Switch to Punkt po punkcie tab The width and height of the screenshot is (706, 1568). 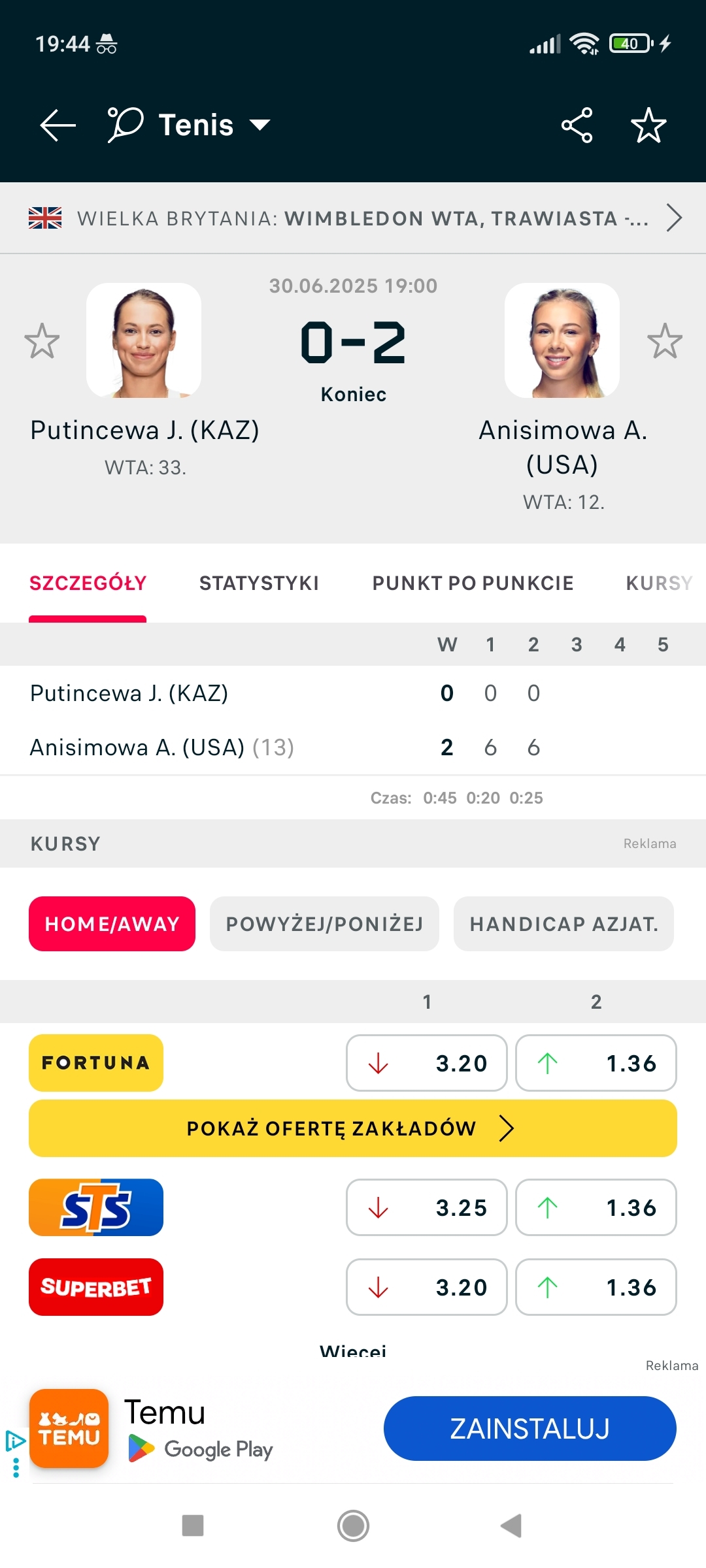click(x=473, y=583)
